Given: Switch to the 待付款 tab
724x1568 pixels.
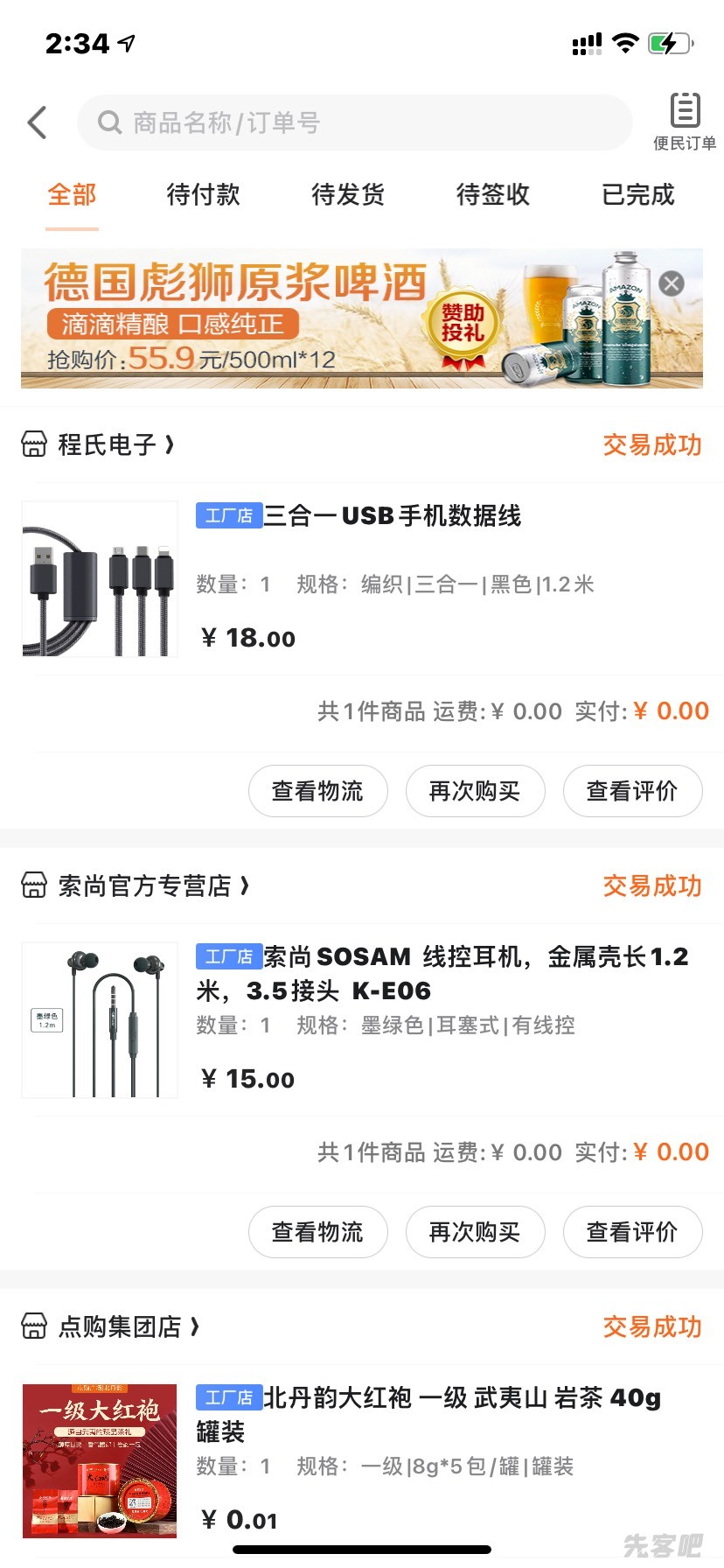Looking at the screenshot, I should (202, 195).
